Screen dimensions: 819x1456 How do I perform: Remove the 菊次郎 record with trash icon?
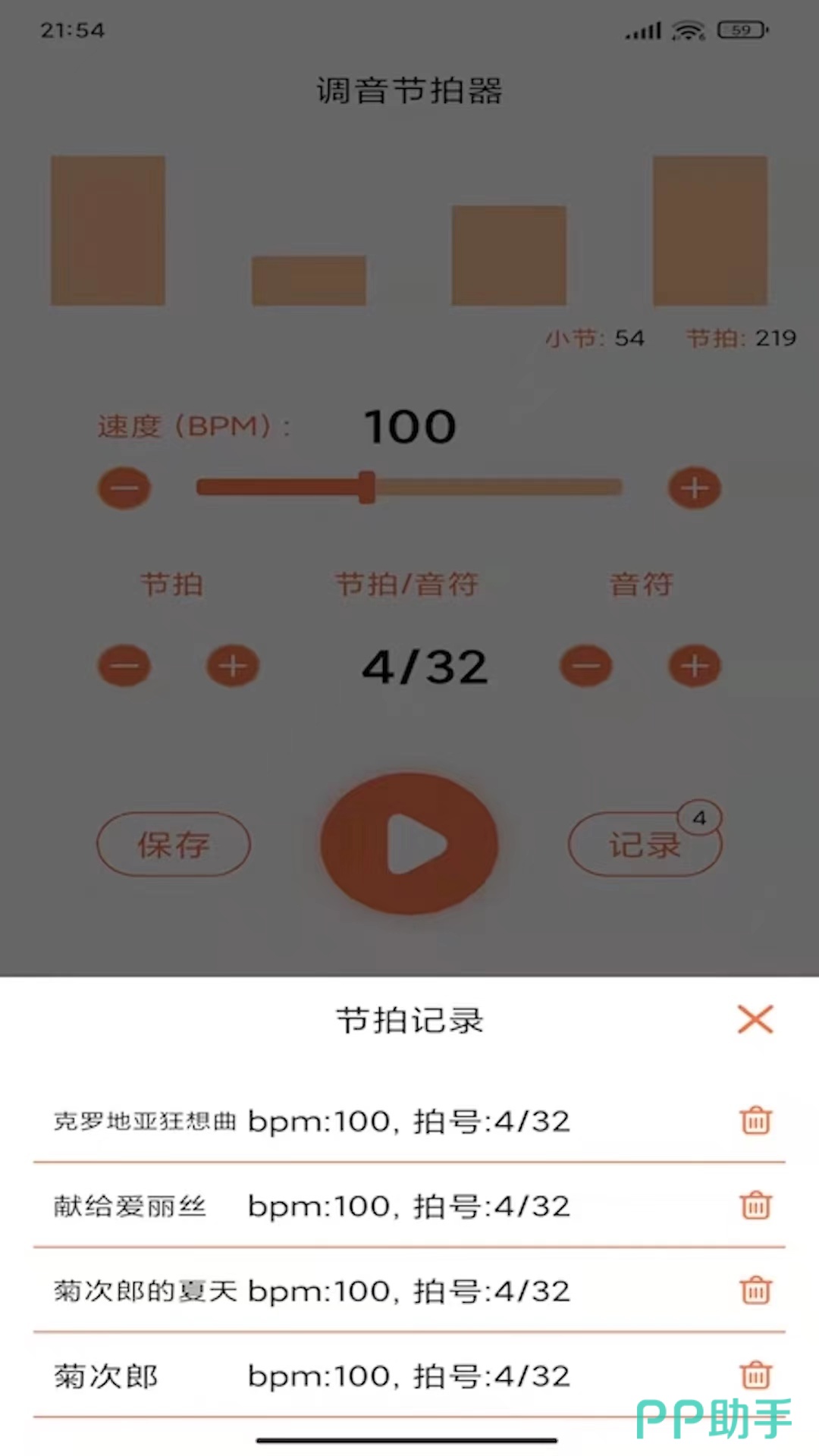755,1374
